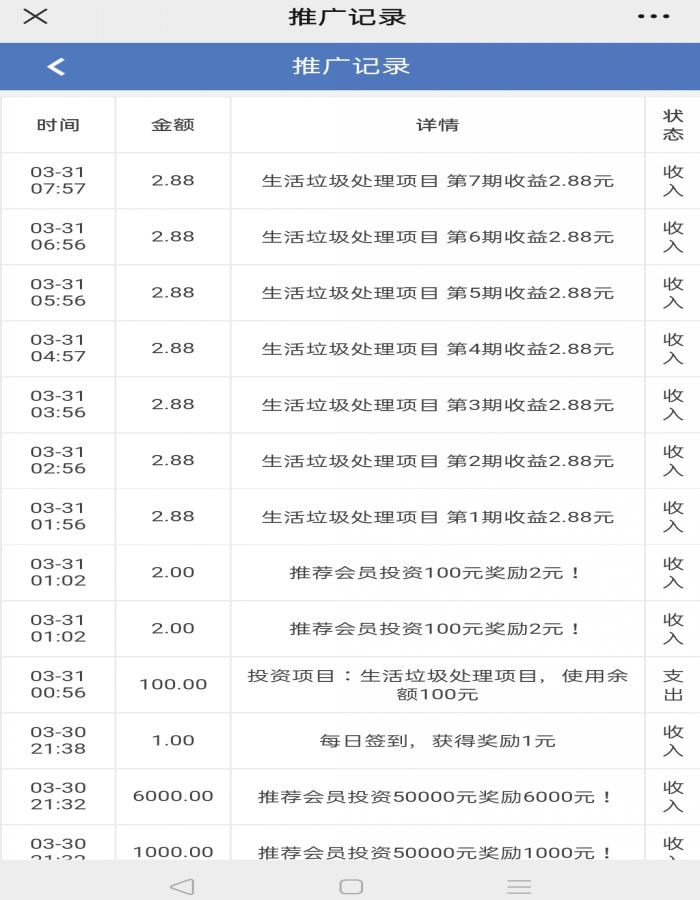The width and height of the screenshot is (700, 900).
Task: Go back using the blue header arrow
Action: click(x=56, y=66)
